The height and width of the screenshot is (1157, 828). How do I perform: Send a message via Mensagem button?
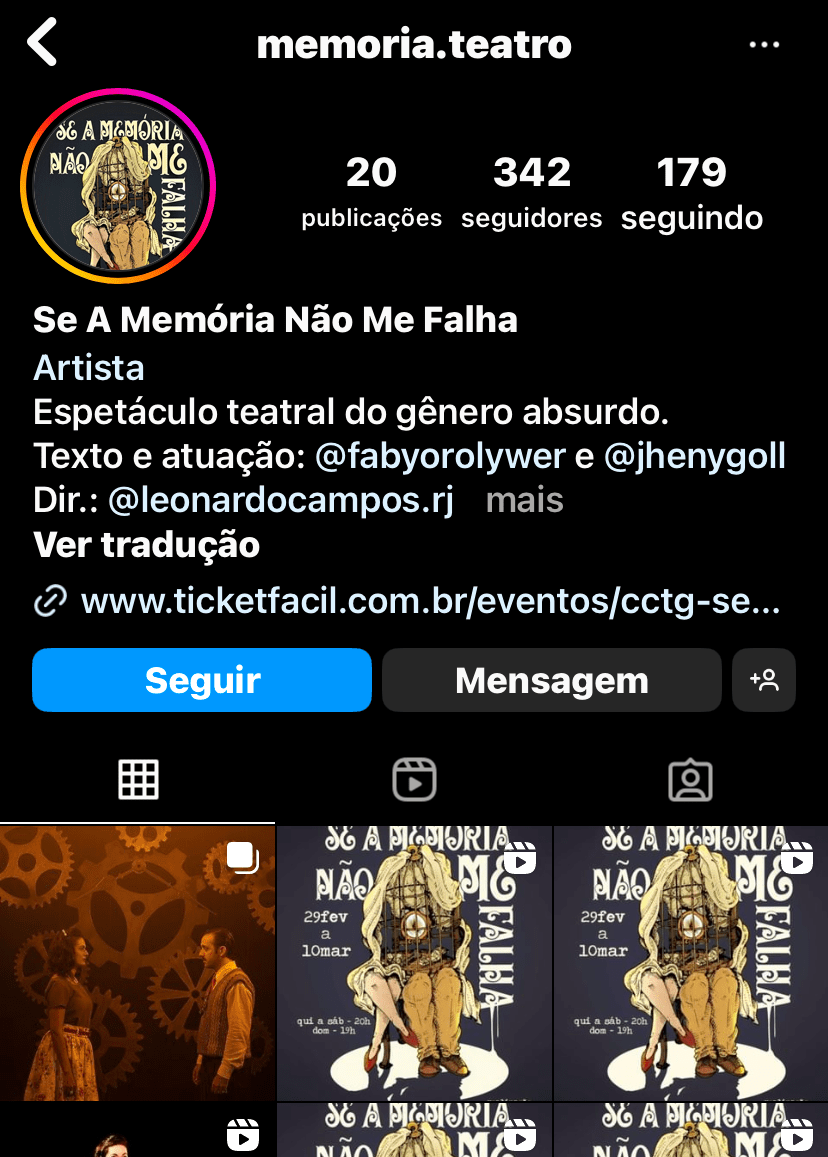pos(551,680)
